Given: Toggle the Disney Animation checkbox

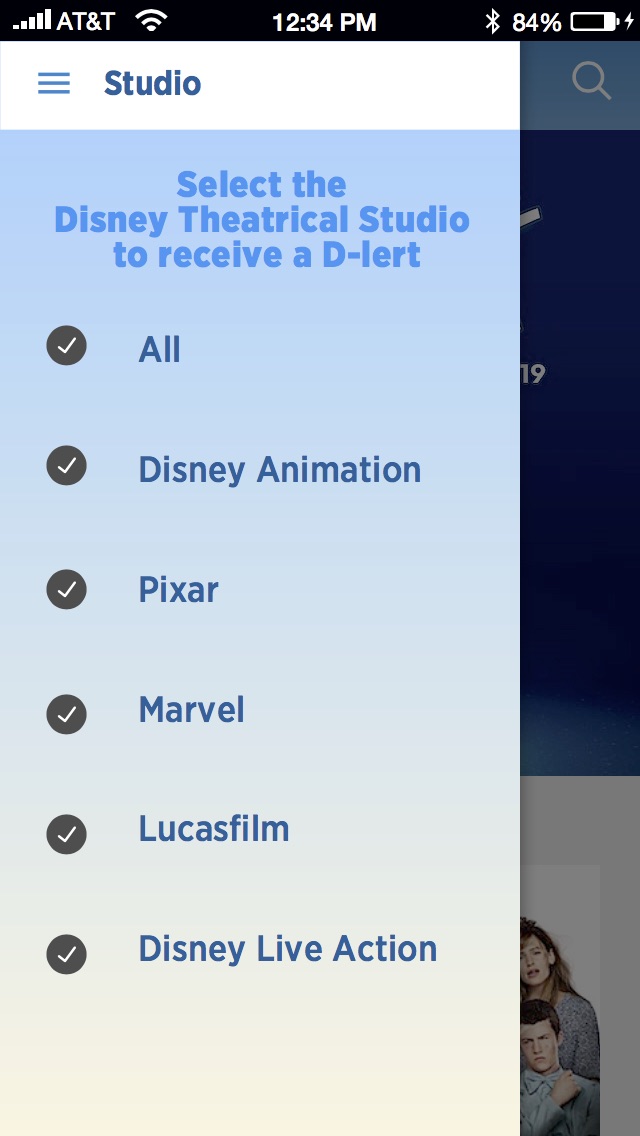Looking at the screenshot, I should coord(67,465).
